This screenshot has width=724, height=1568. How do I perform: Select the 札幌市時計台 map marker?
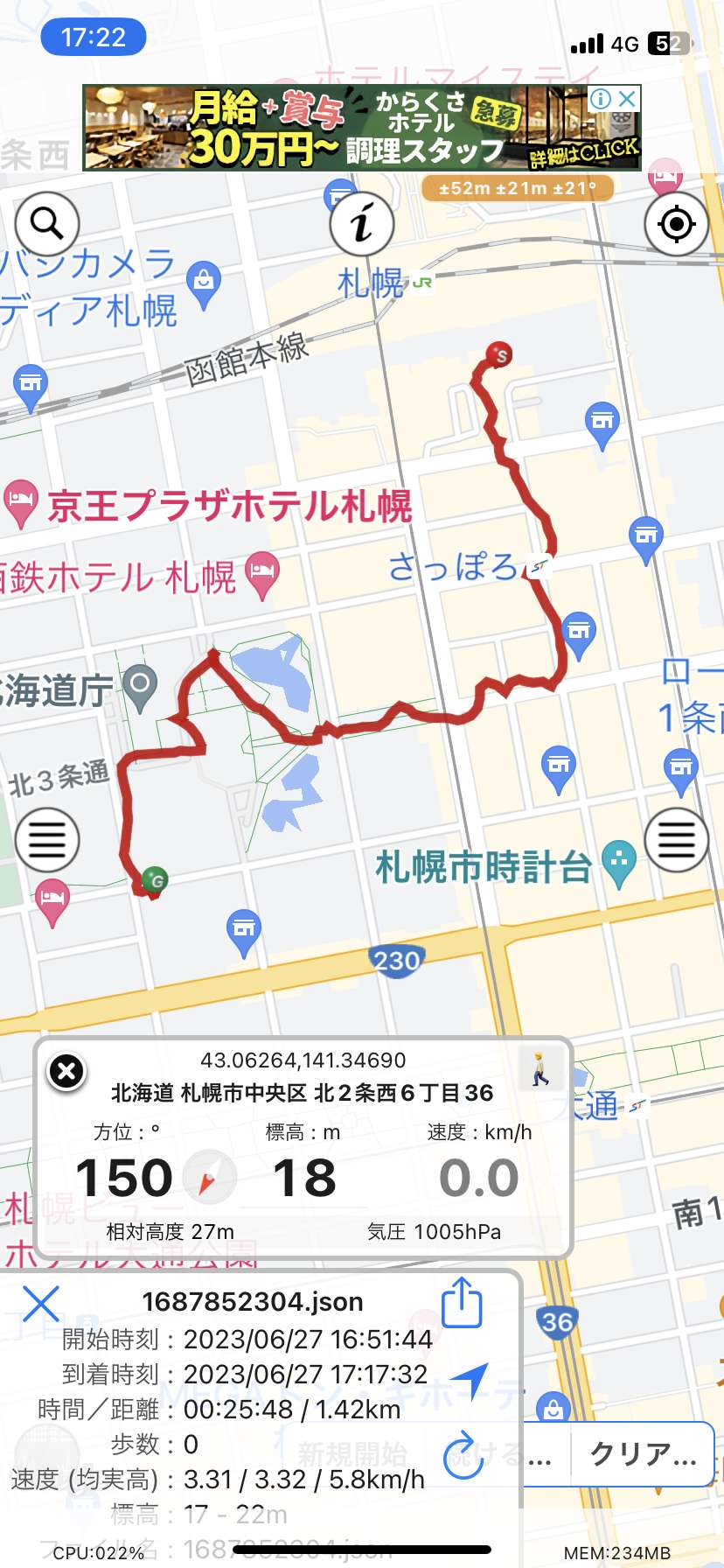(619, 864)
